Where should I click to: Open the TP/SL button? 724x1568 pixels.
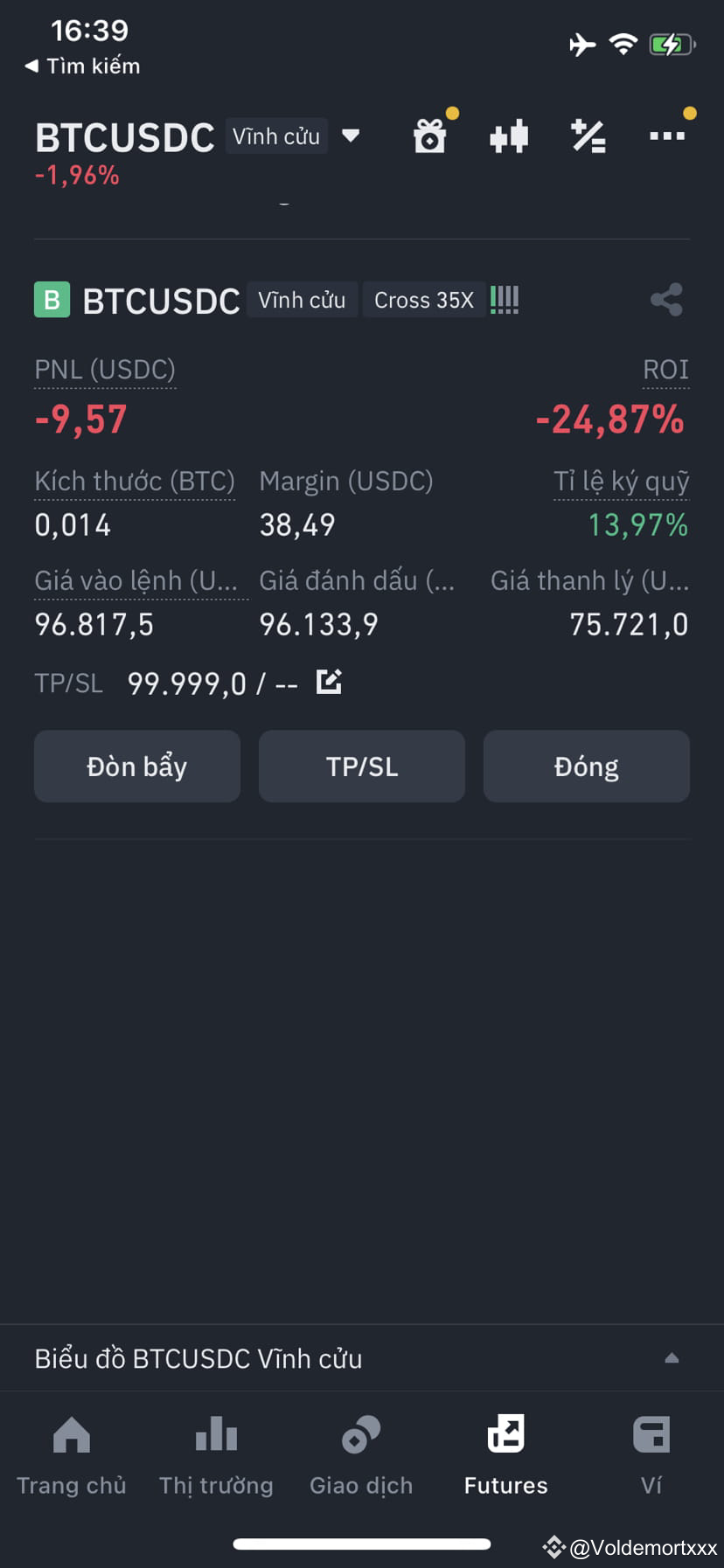[x=362, y=767]
